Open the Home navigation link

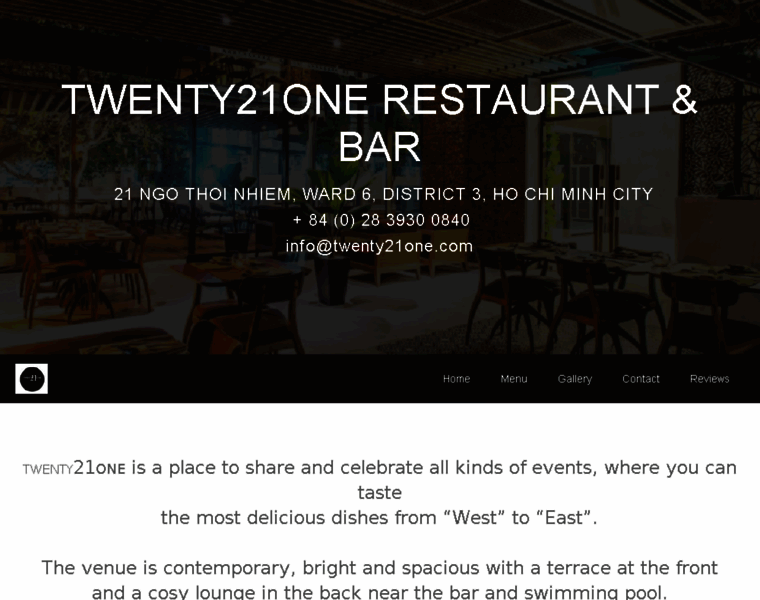pyautogui.click(x=456, y=379)
